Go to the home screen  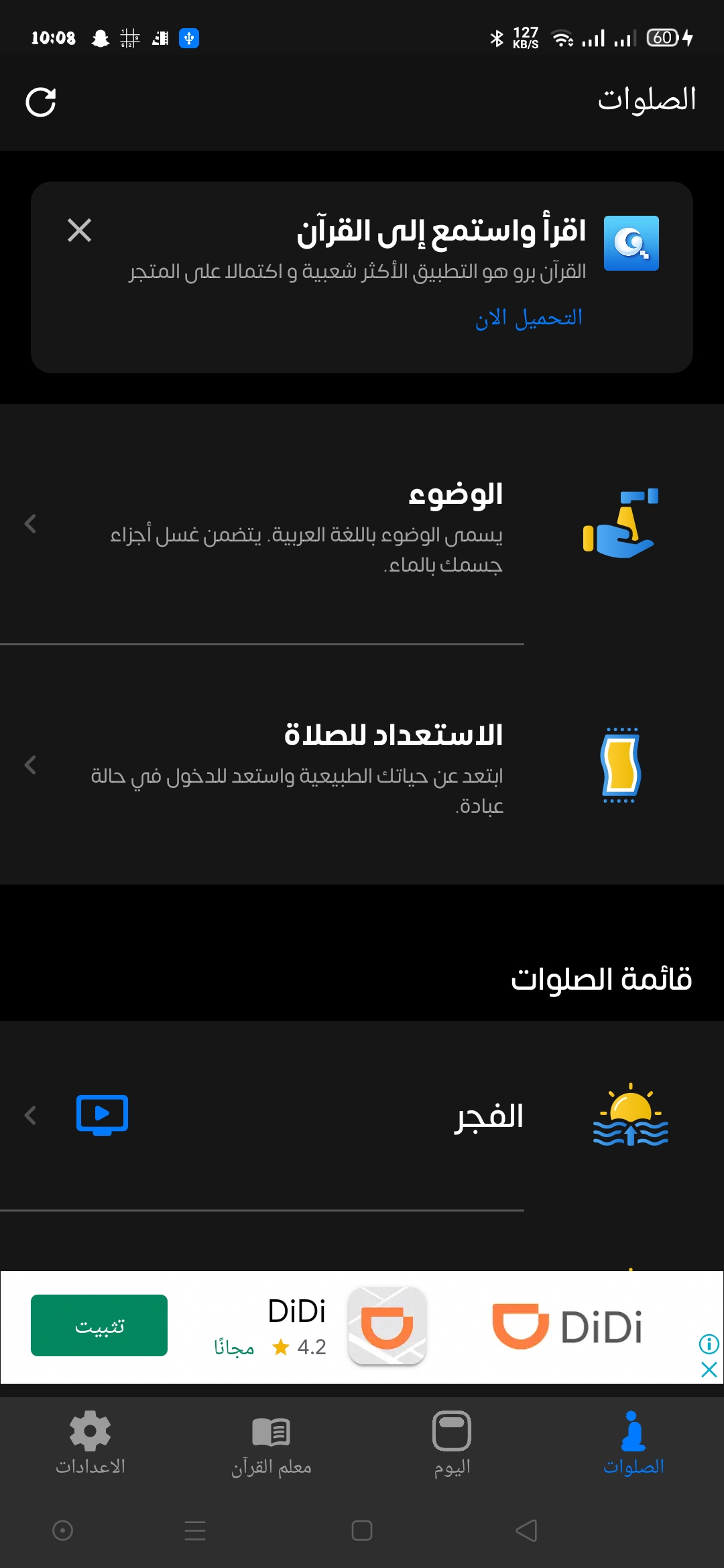point(362,1530)
